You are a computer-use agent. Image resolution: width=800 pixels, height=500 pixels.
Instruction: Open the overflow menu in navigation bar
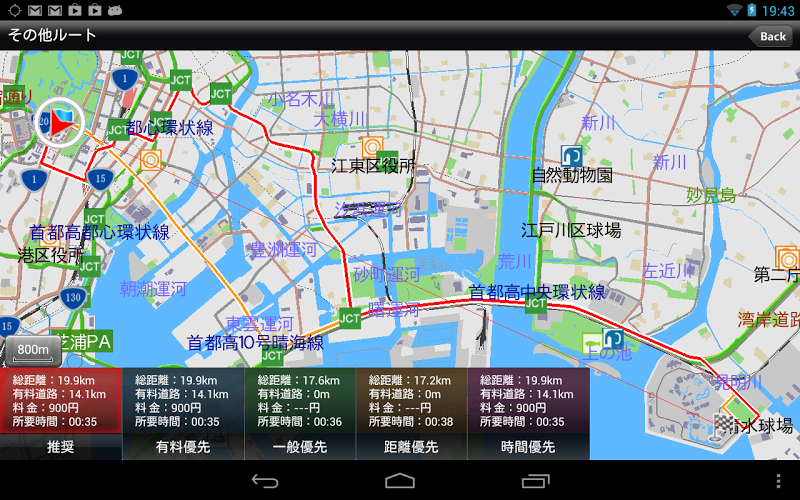click(779, 481)
